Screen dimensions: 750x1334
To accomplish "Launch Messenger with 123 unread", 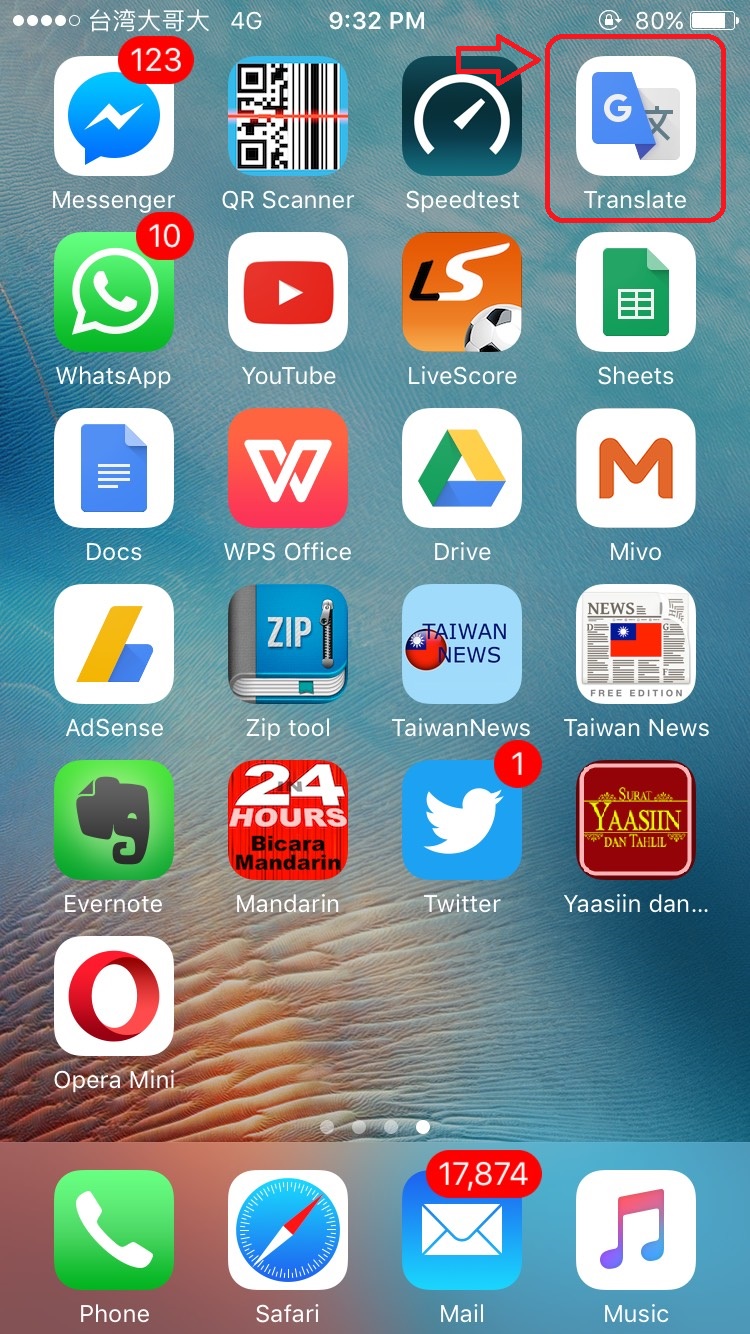I will 114,116.
